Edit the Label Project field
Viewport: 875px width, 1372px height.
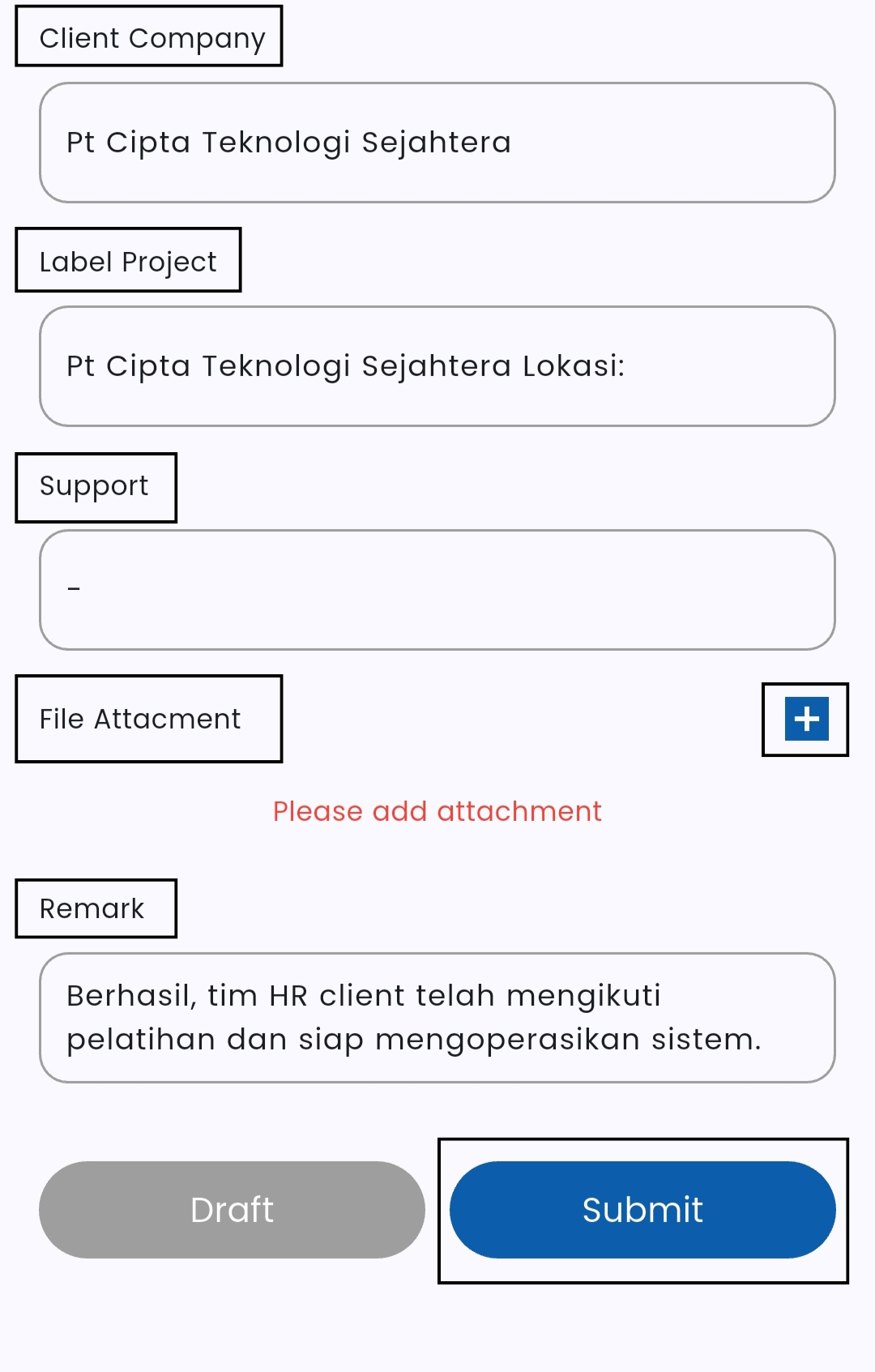pos(437,366)
